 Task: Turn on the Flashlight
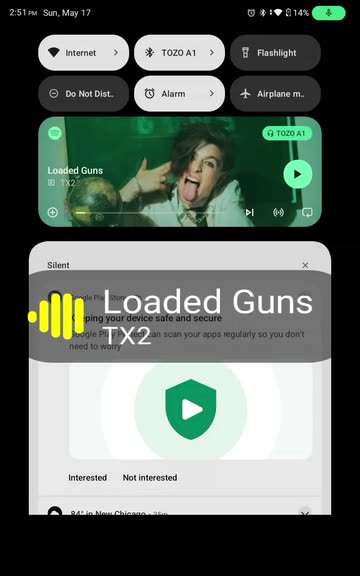click(x=275, y=53)
